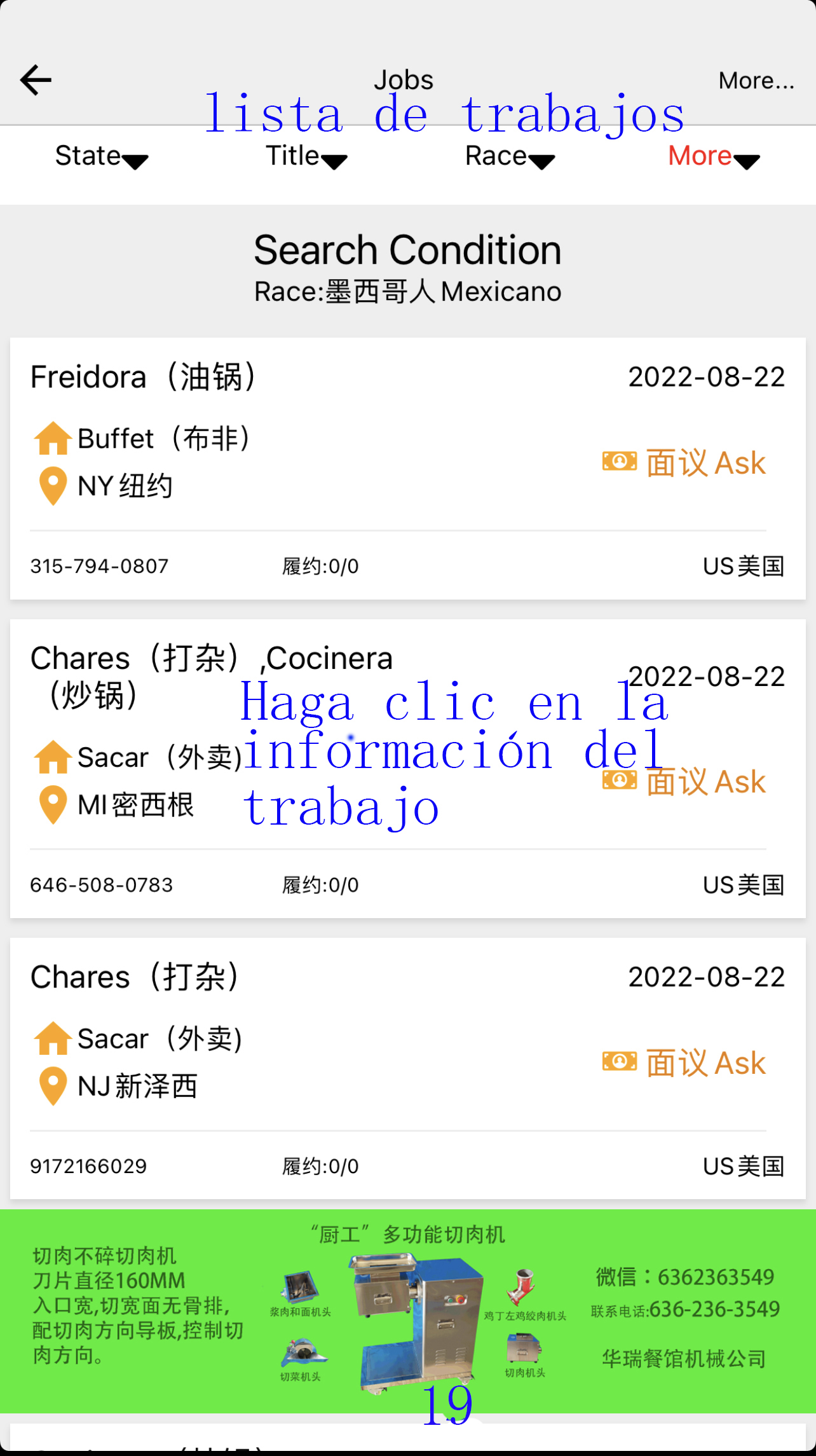Open the Freidora job in NY
The height and width of the screenshot is (1456, 816).
(x=407, y=468)
